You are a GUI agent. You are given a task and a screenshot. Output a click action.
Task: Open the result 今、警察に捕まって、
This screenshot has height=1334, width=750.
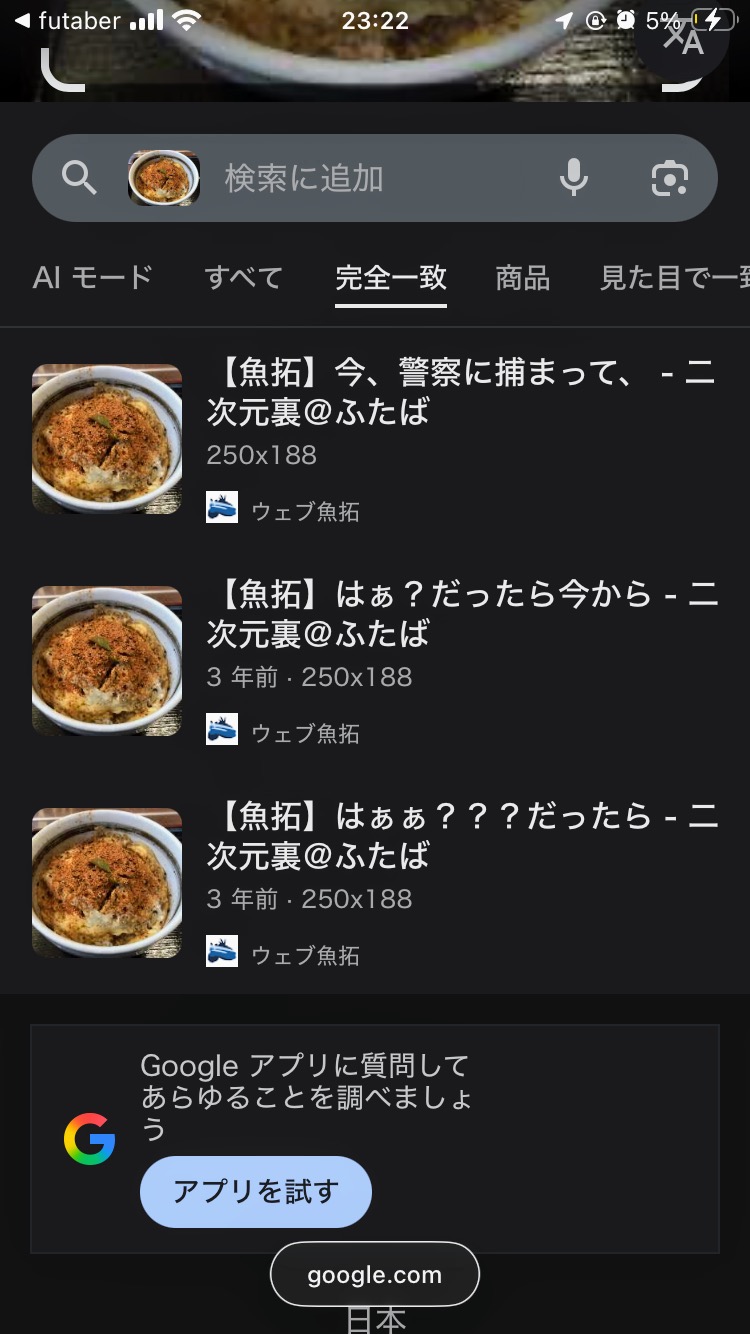[x=460, y=392]
